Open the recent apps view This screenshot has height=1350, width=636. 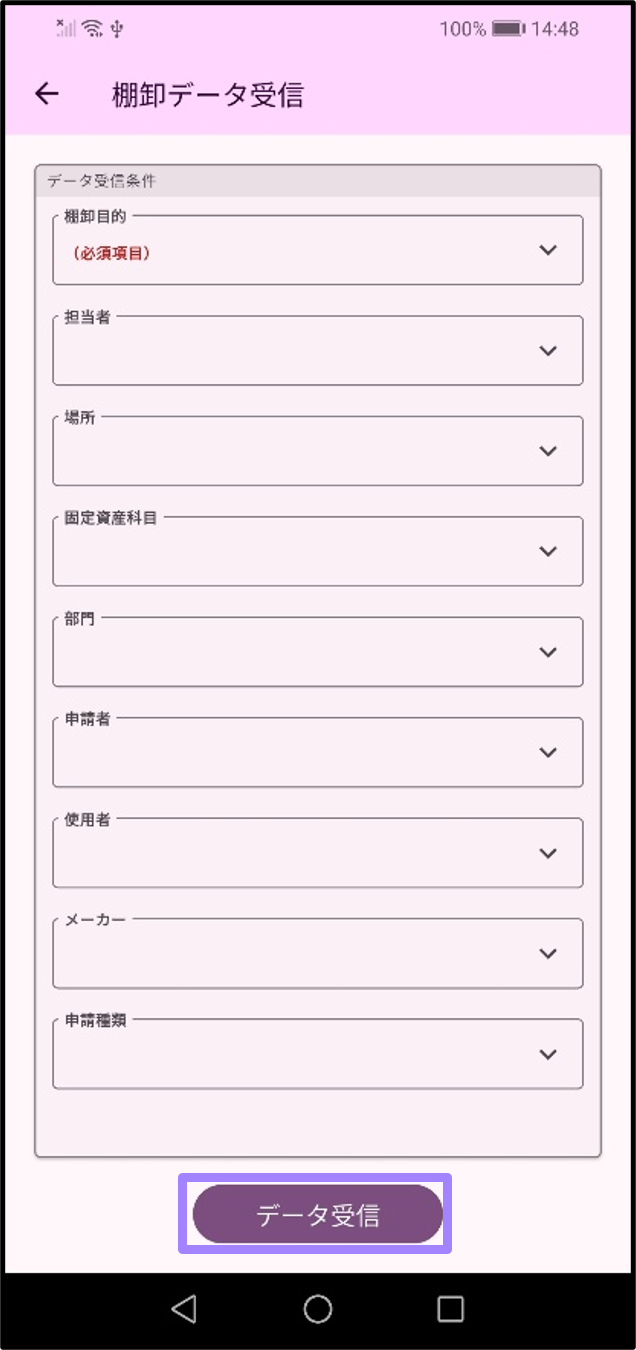tap(451, 1309)
